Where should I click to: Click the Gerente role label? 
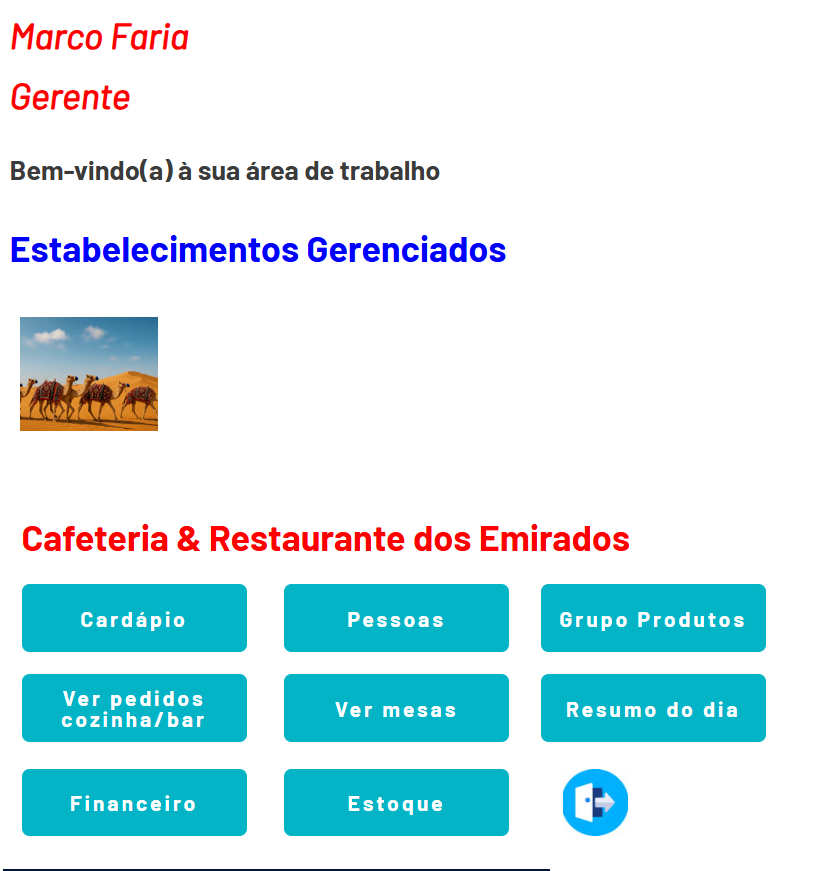69,97
